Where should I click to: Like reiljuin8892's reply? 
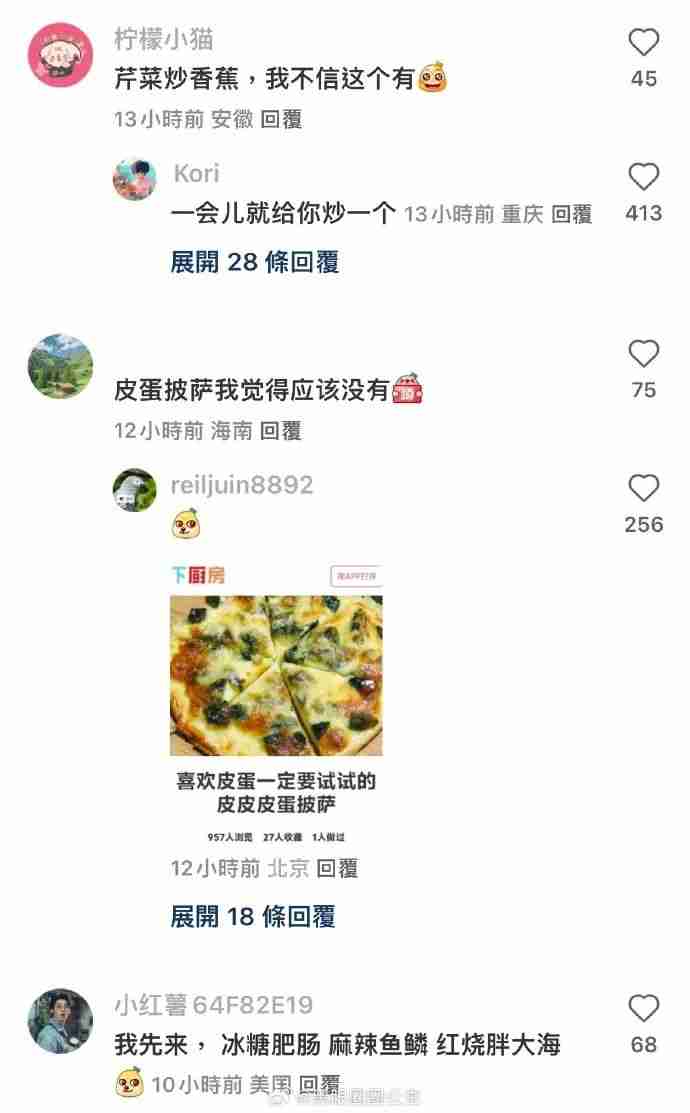(643, 489)
